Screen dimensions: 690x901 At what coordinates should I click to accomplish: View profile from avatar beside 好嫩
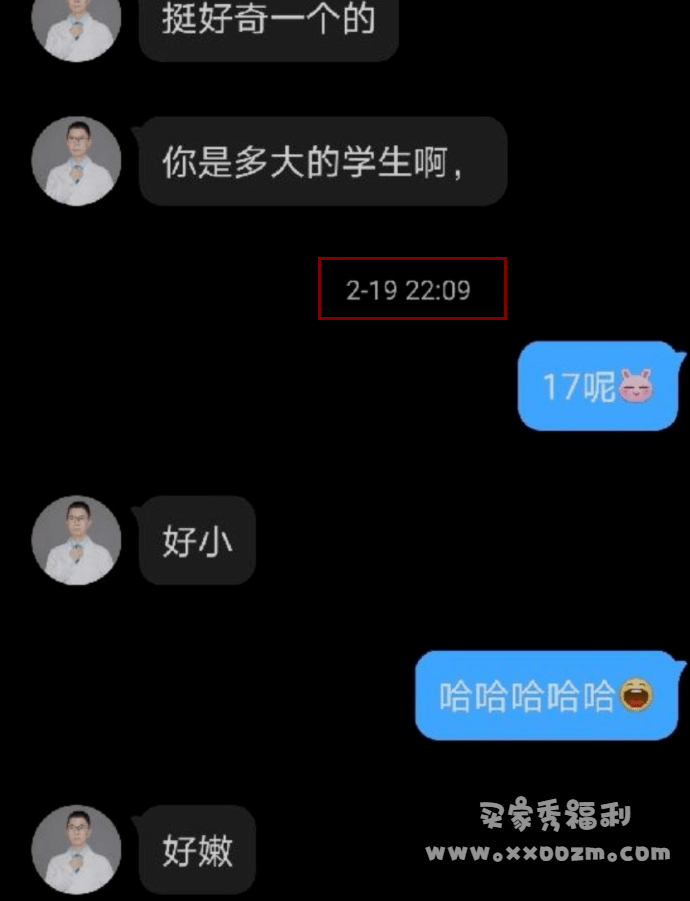click(76, 849)
